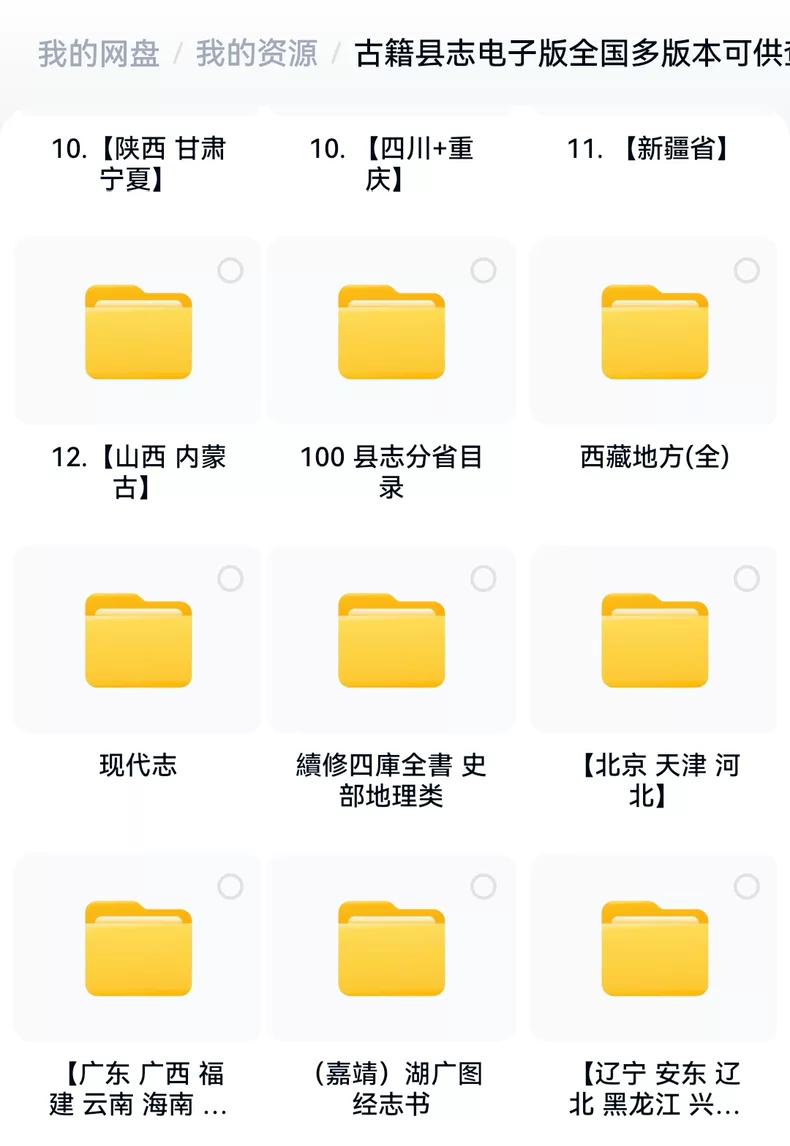Open the (嘉靖)湖广图经志书 folder
This screenshot has width=790, height=1146.
[x=391, y=948]
